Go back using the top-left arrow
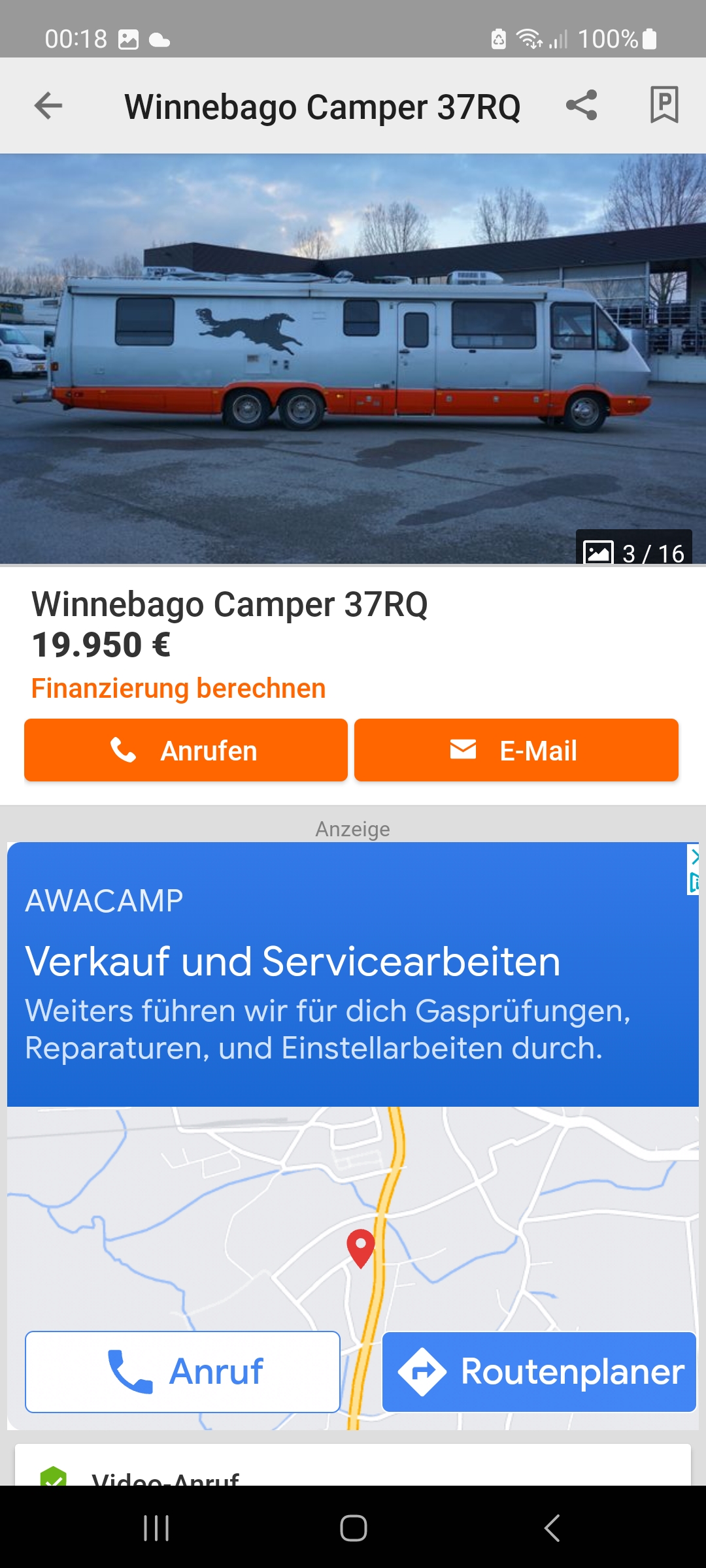The image size is (706, 1568). tap(48, 106)
